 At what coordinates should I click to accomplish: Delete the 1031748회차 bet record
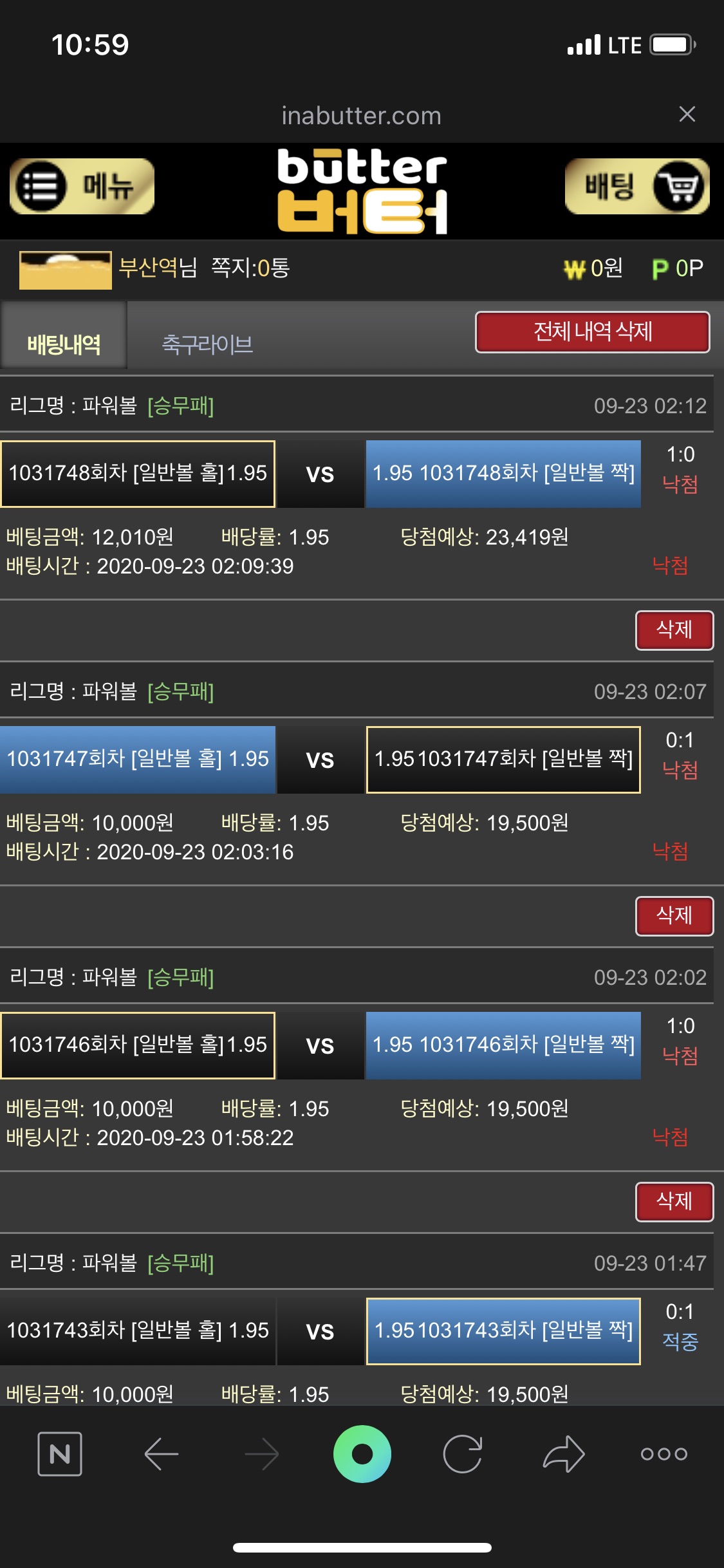674,630
